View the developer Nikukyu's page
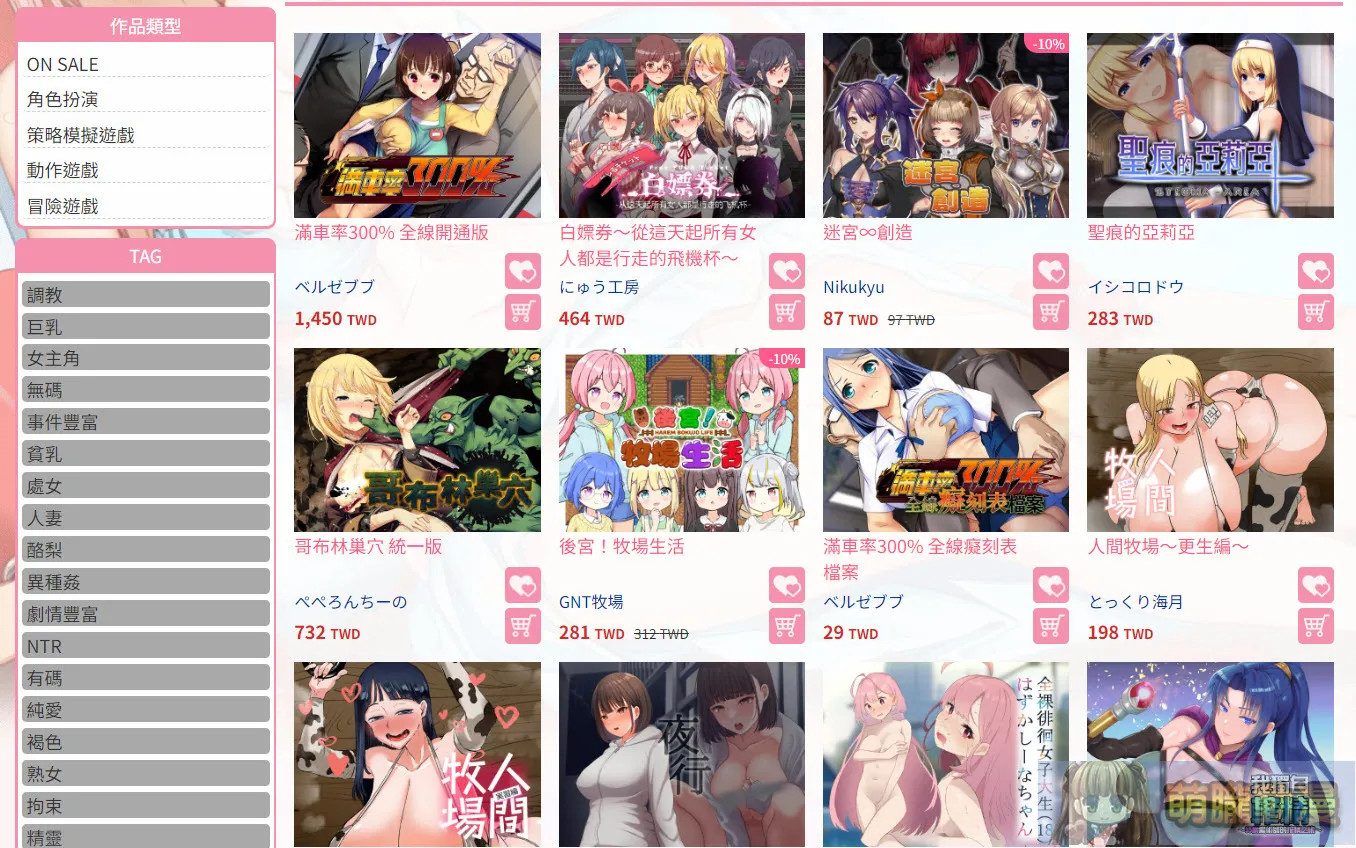 tap(853, 287)
